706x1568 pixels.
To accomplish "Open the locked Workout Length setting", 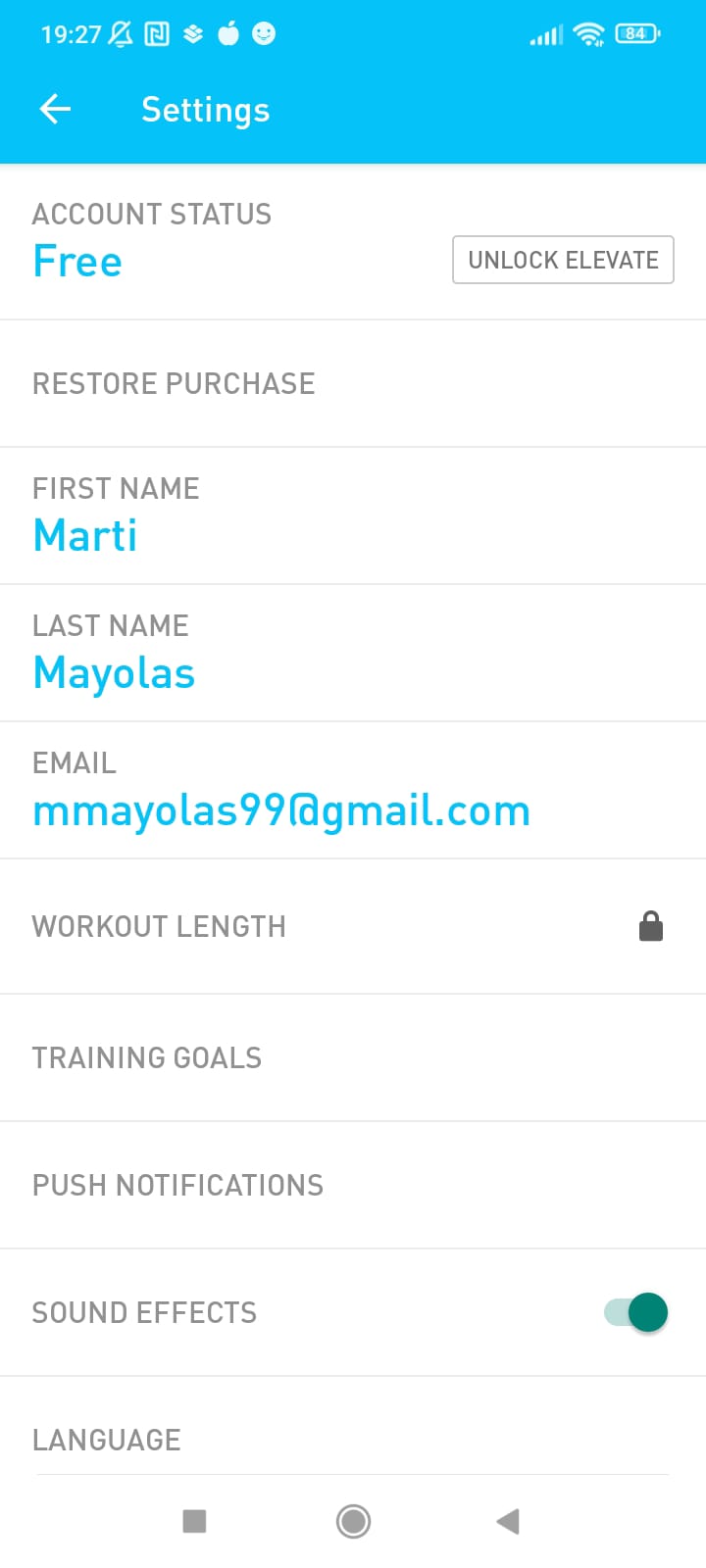I will pos(353,926).
